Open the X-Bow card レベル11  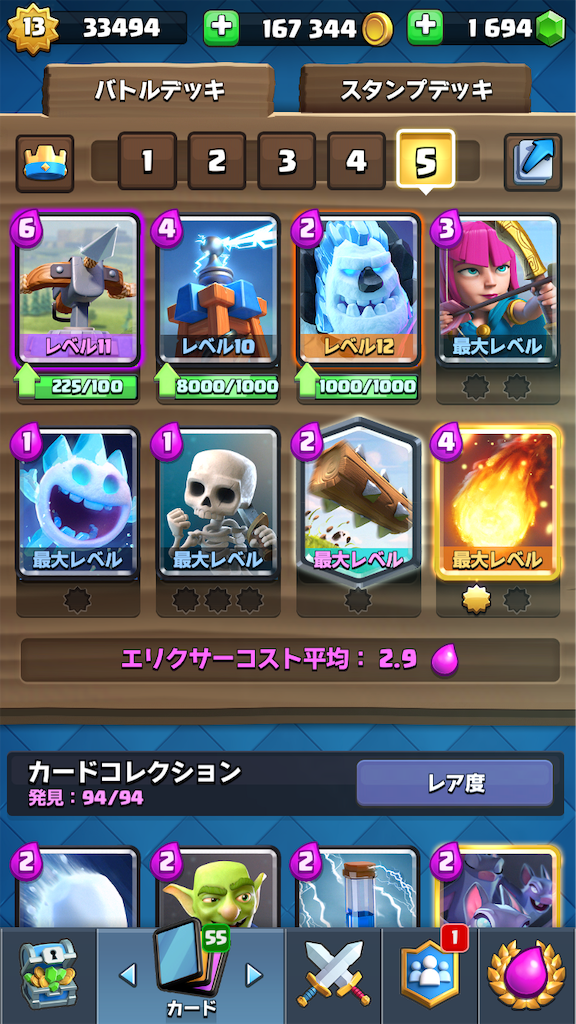pos(77,291)
